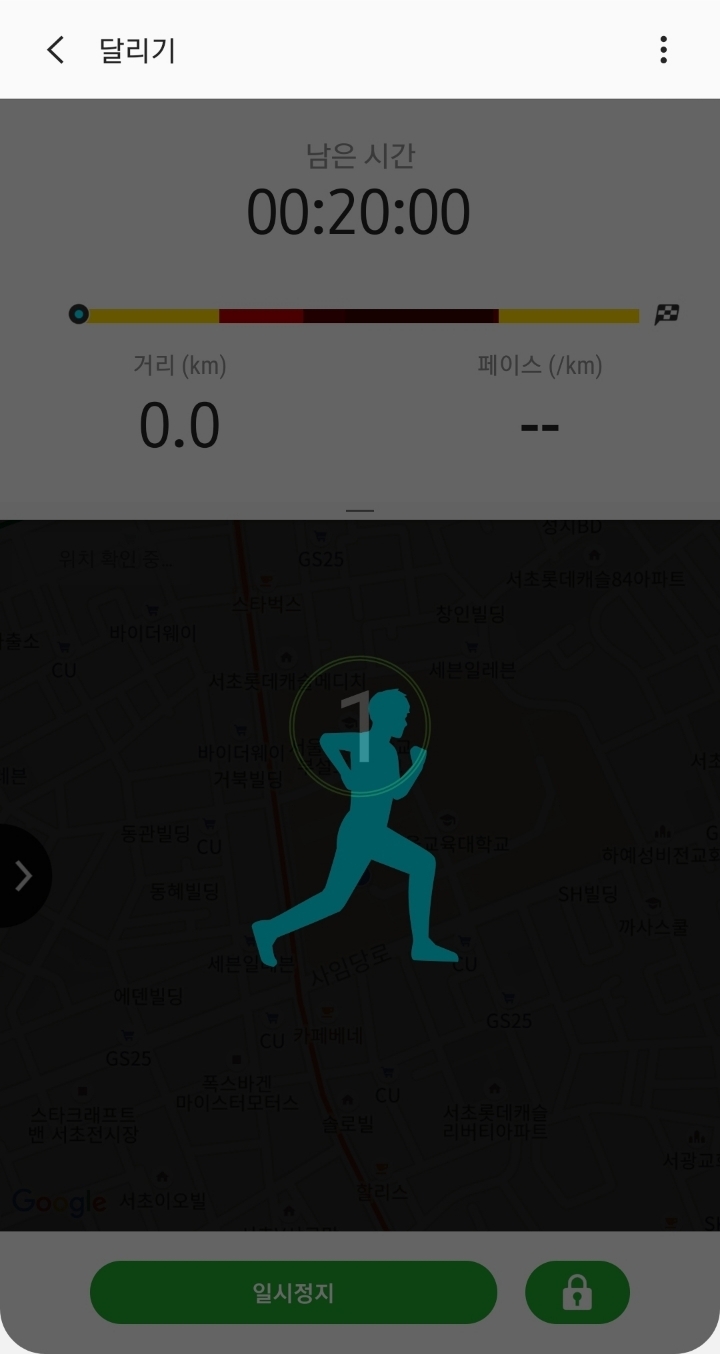Open the overflow menu
Viewport: 720px width, 1354px height.
[x=663, y=50]
